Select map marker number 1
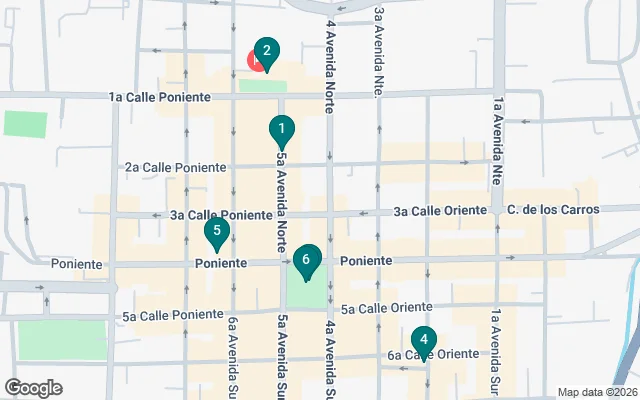Screen dimensions: 640x400 click(x=282, y=130)
